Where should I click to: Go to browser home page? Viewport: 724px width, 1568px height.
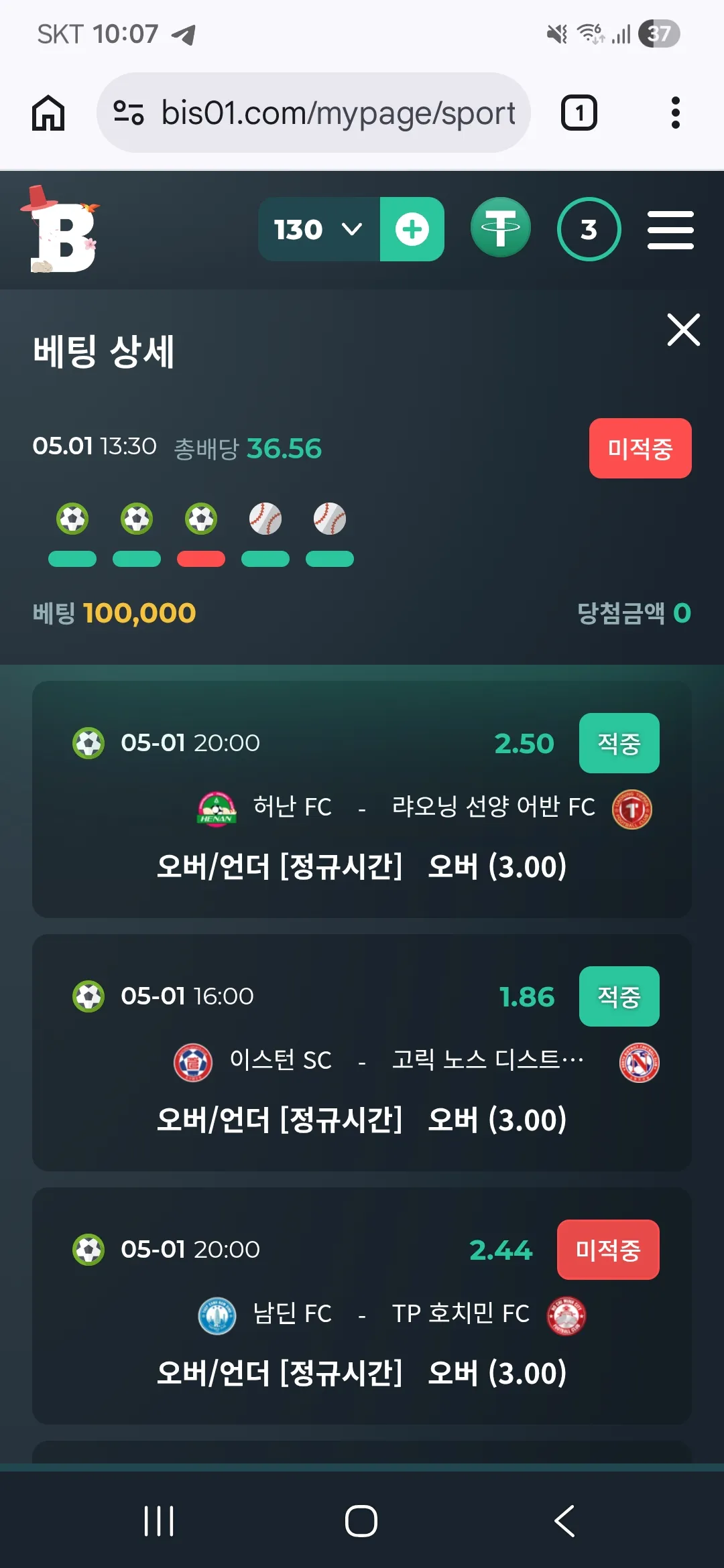pyautogui.click(x=48, y=113)
